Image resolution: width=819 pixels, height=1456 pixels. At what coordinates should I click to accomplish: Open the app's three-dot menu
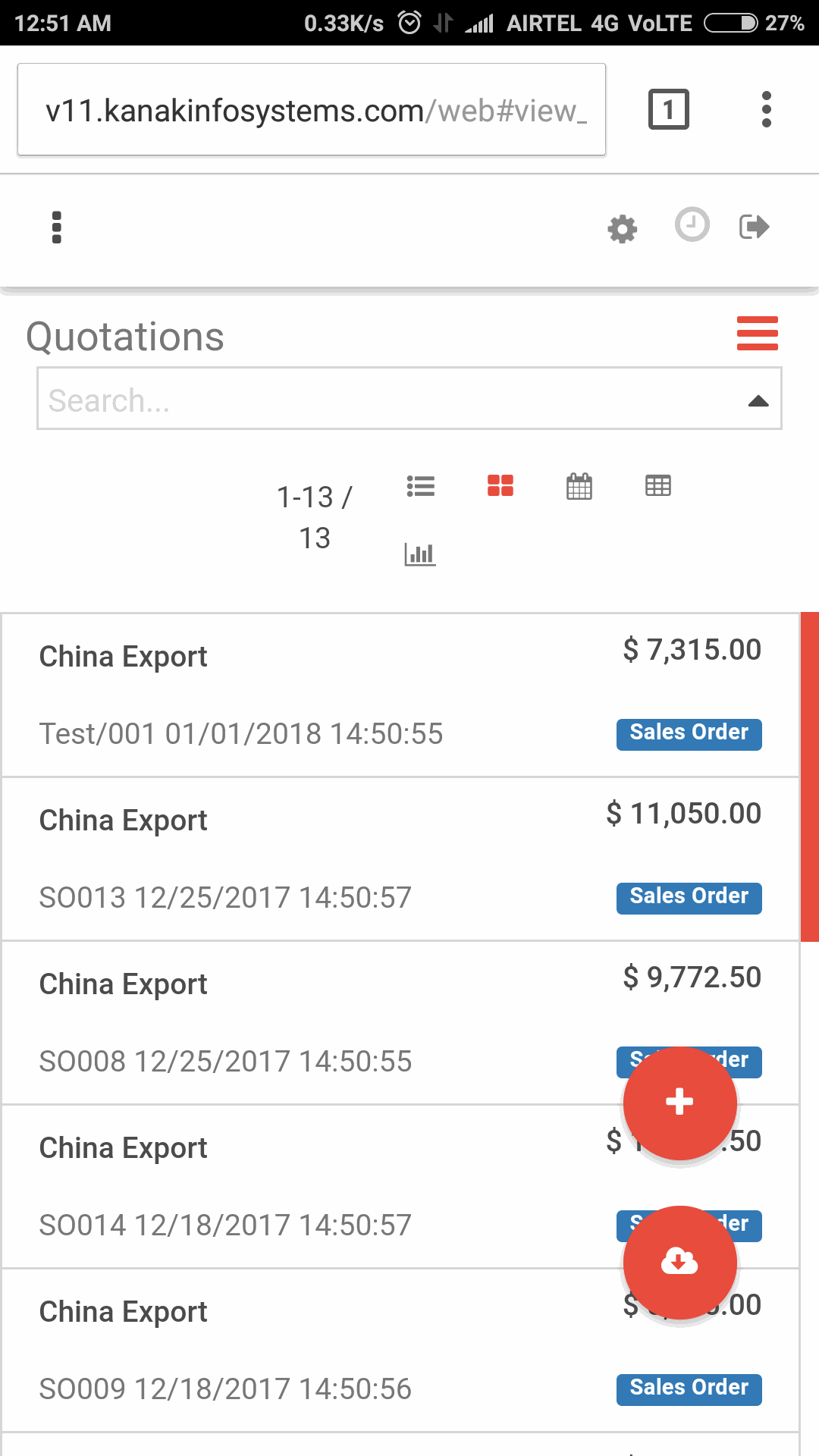[57, 227]
